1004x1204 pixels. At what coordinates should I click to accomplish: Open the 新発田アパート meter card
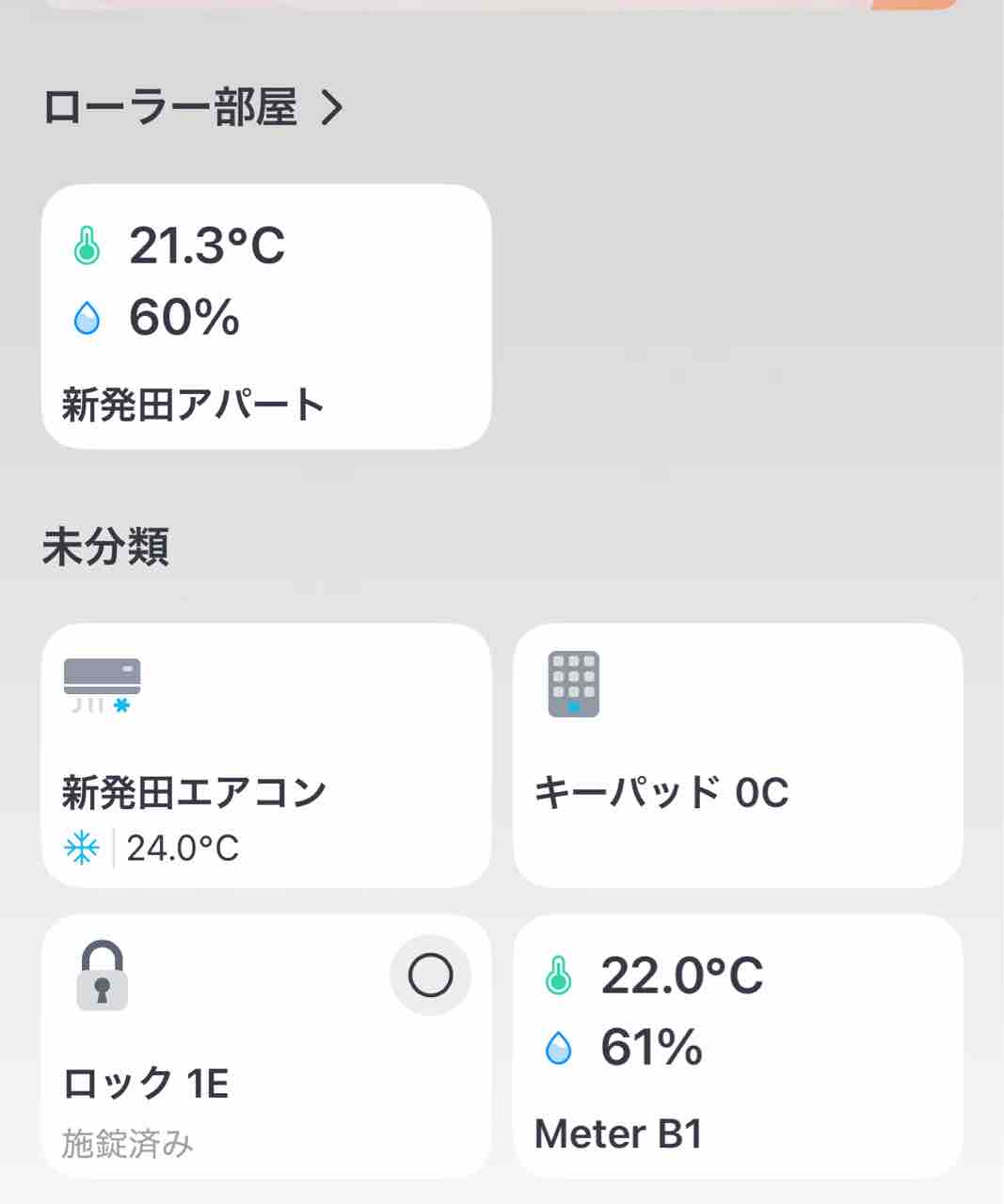click(x=266, y=316)
